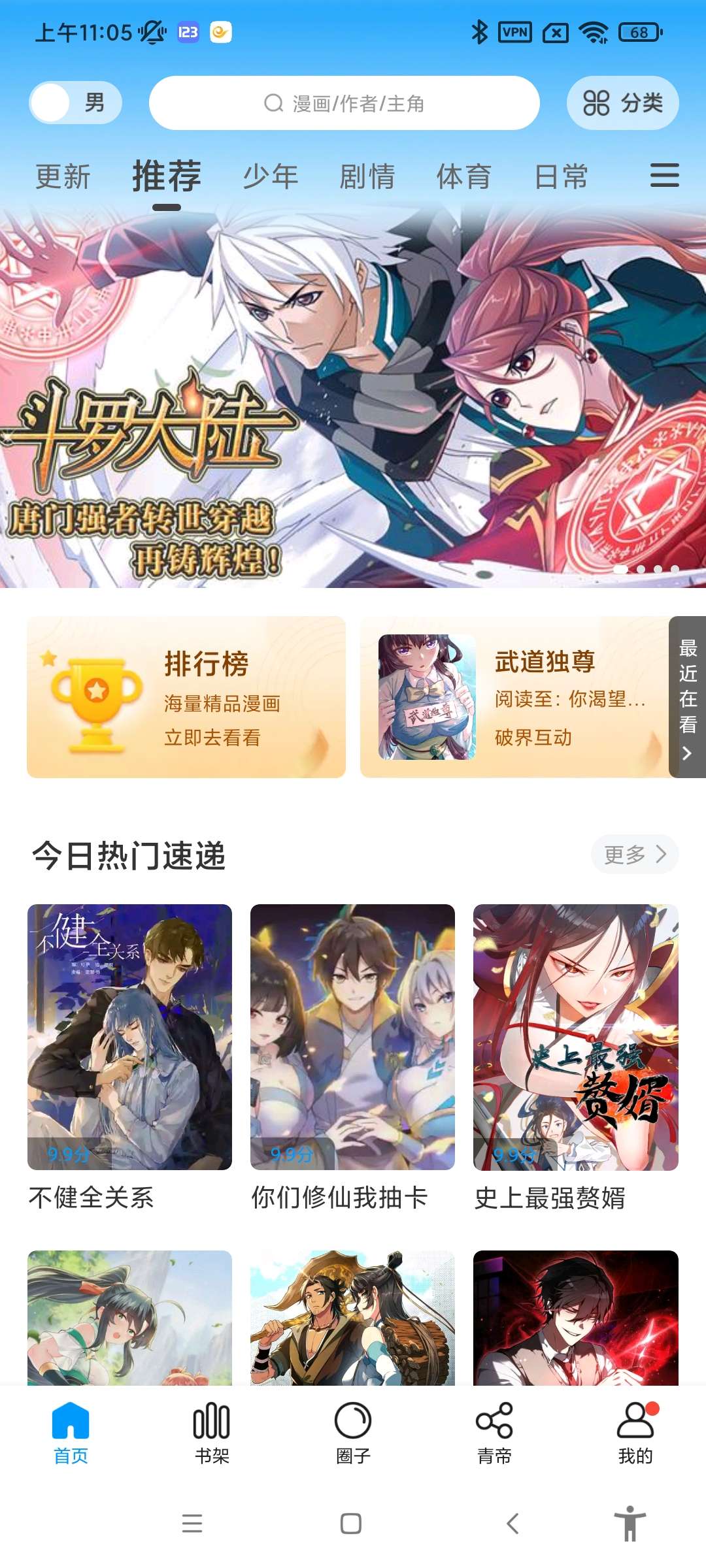
Task: Expand the 最近在看 side panel
Action: click(x=687, y=697)
